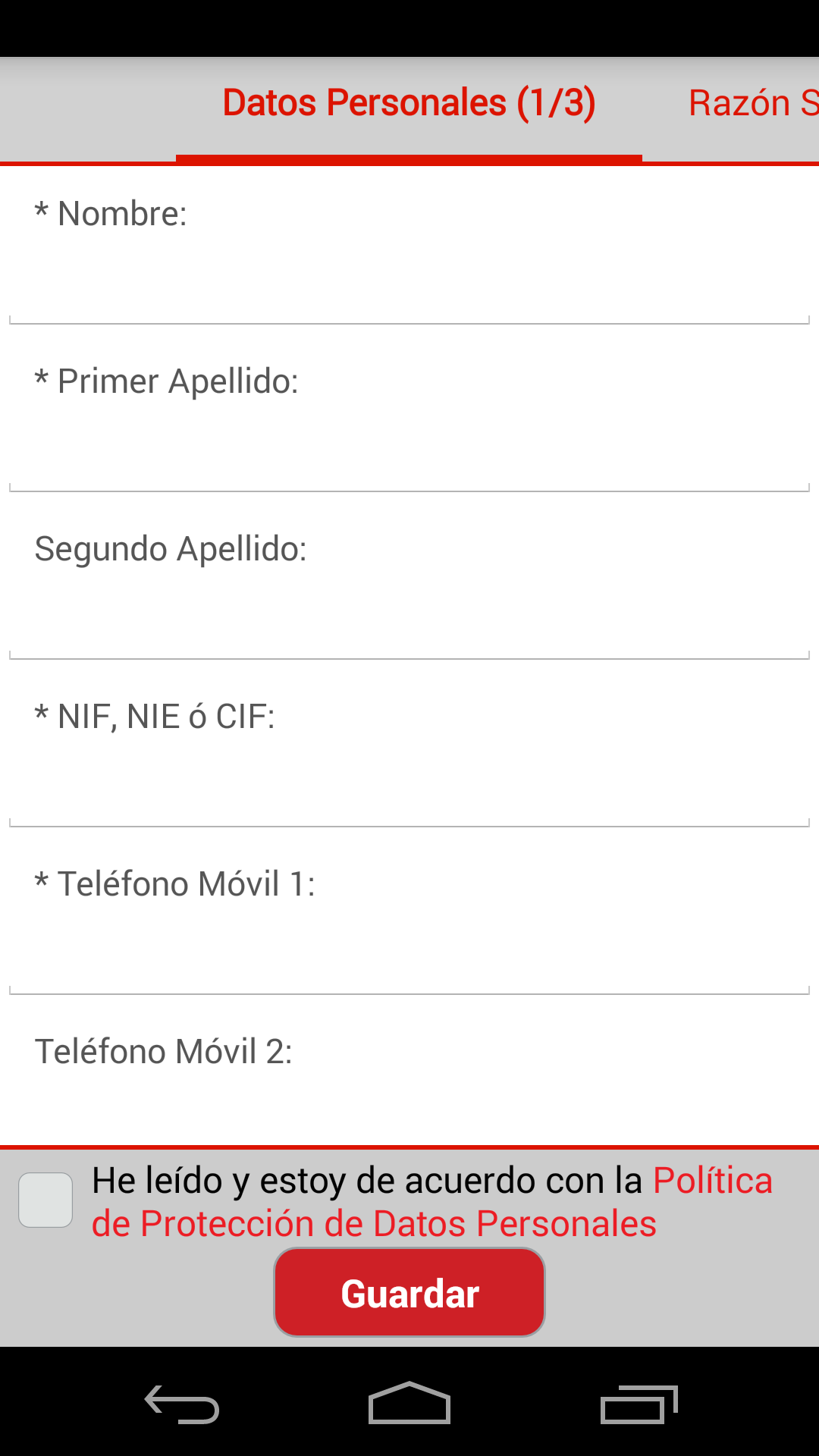This screenshot has height=1456, width=819.
Task: Enter text in the Nombre field
Action: (x=409, y=287)
